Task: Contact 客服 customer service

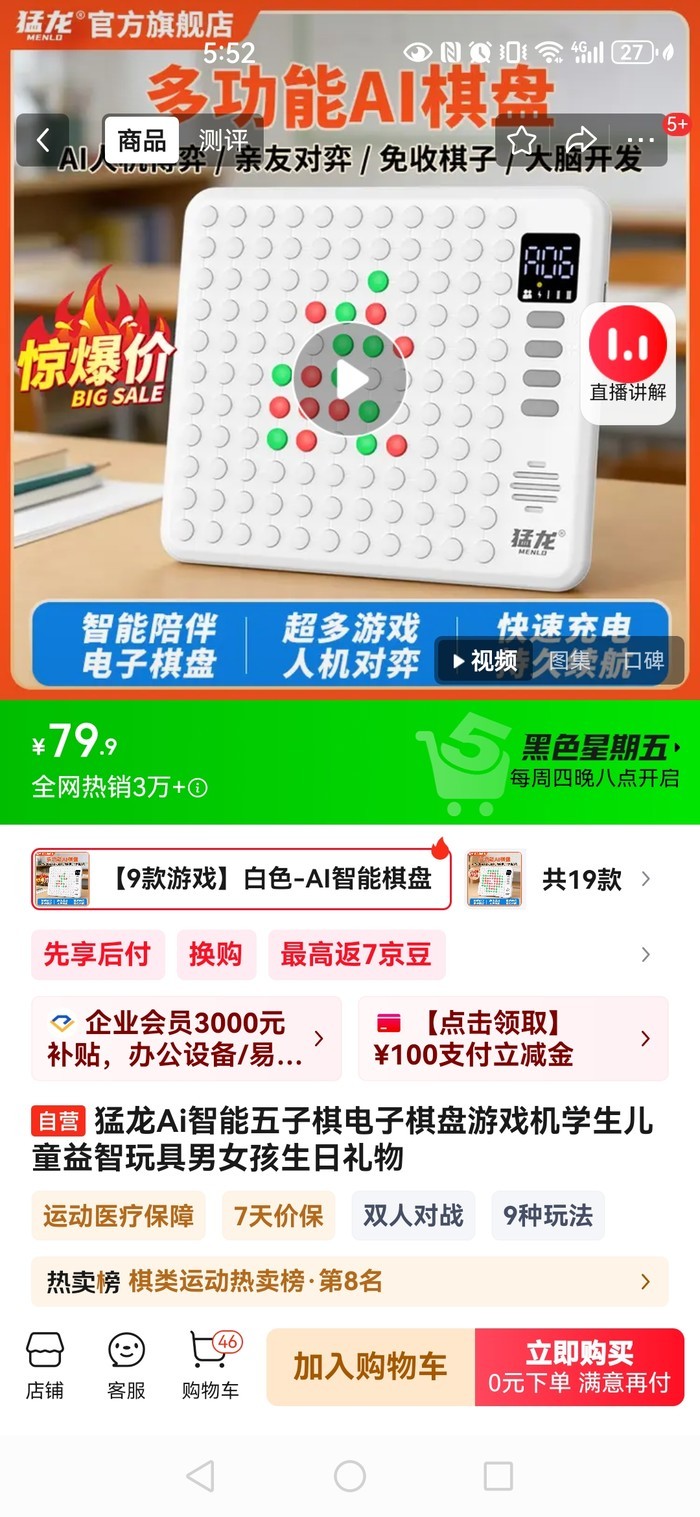Action: coord(126,1366)
